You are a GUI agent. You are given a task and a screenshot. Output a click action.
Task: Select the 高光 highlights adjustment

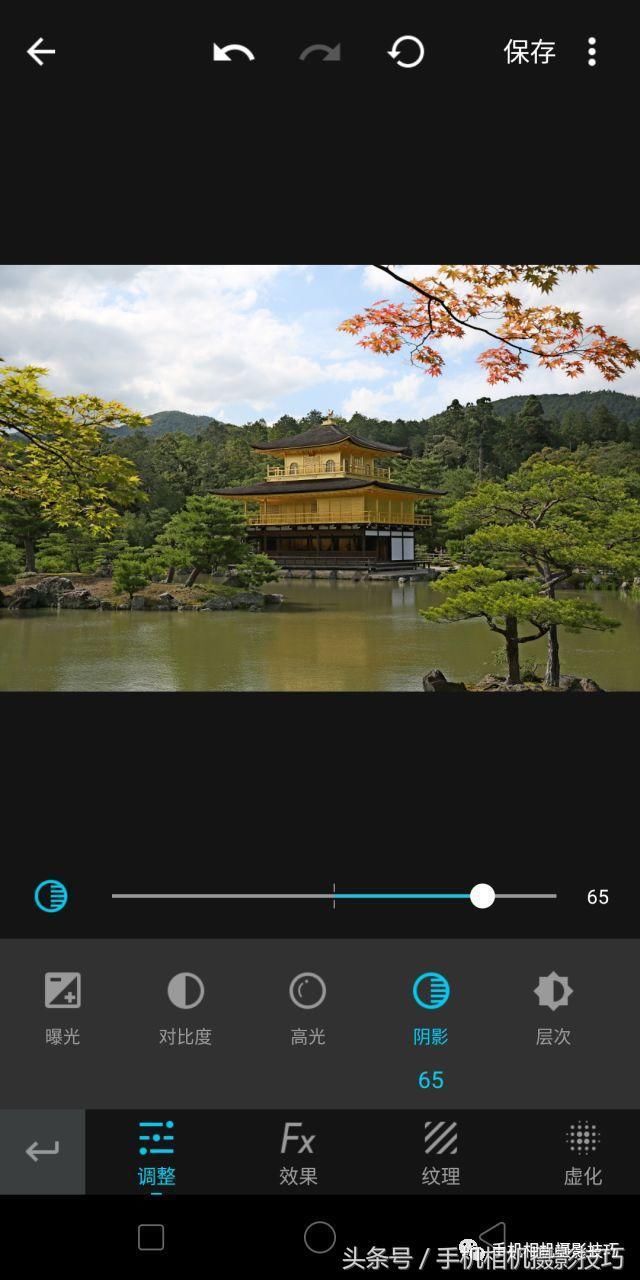(308, 1007)
